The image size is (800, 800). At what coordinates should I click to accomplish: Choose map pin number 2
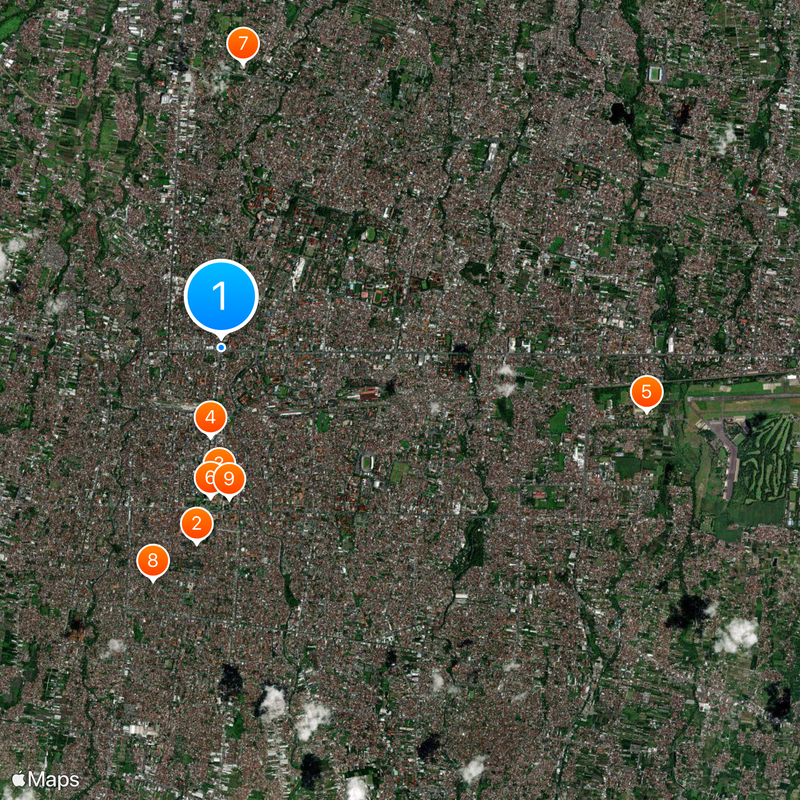196,523
